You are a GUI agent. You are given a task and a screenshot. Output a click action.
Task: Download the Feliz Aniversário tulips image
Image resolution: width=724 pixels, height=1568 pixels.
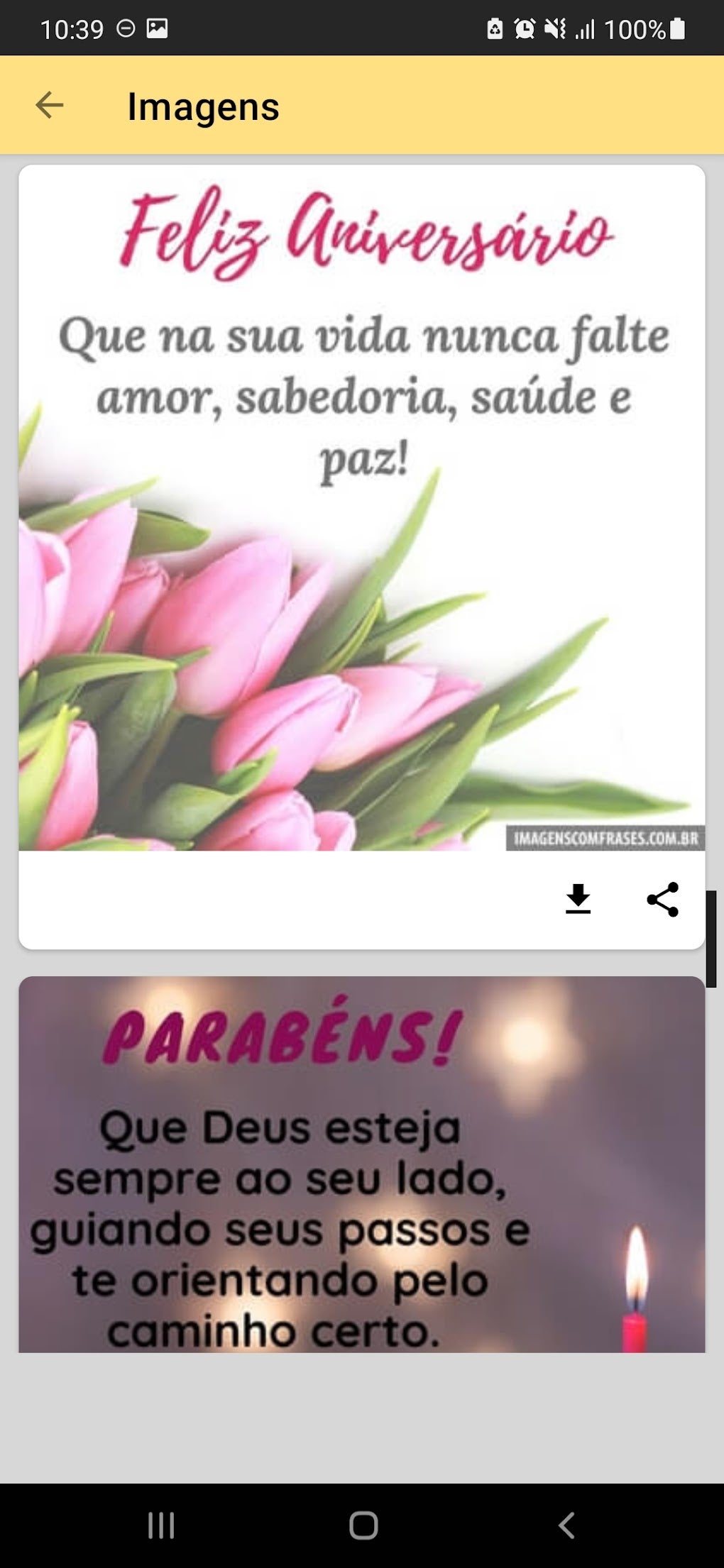coord(578,899)
